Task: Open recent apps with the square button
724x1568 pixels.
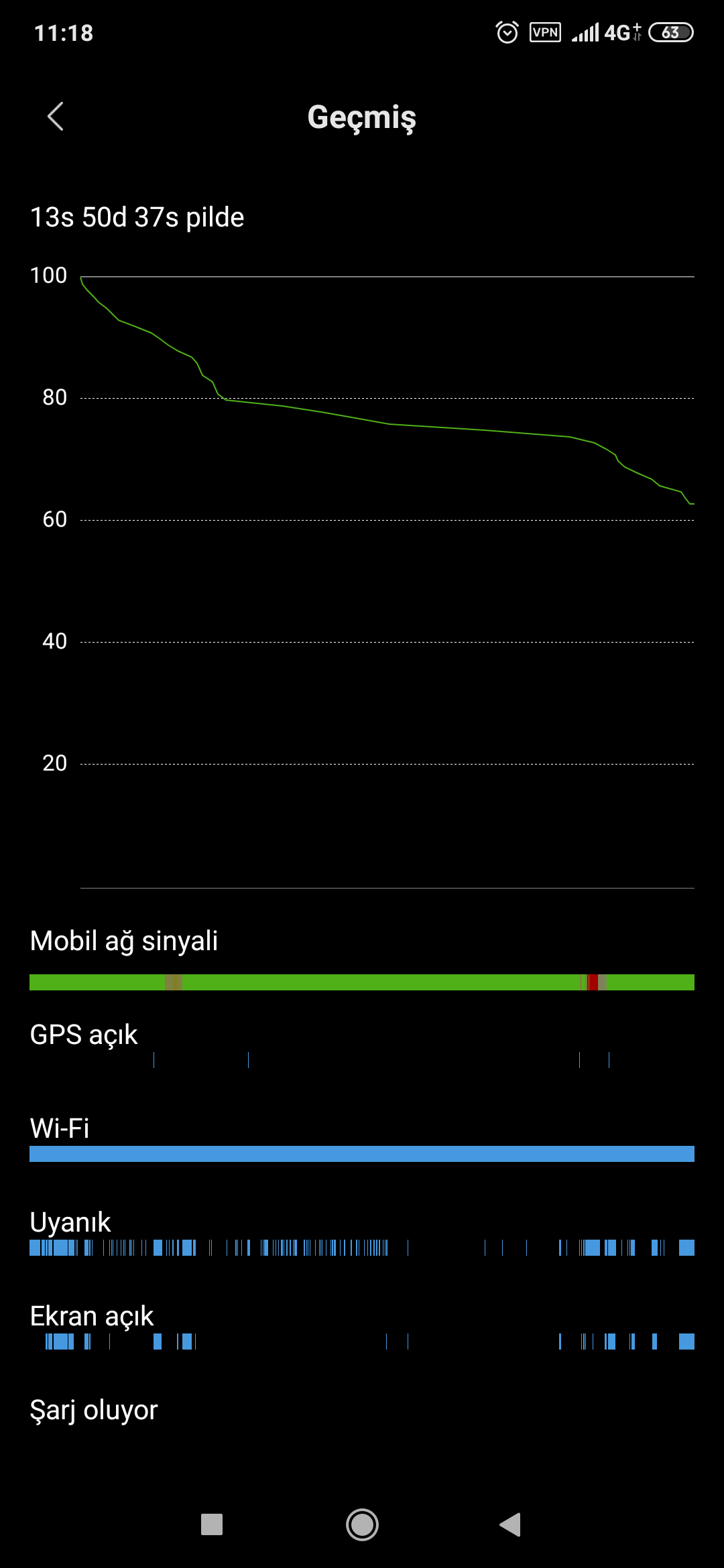Action: pyautogui.click(x=212, y=1524)
